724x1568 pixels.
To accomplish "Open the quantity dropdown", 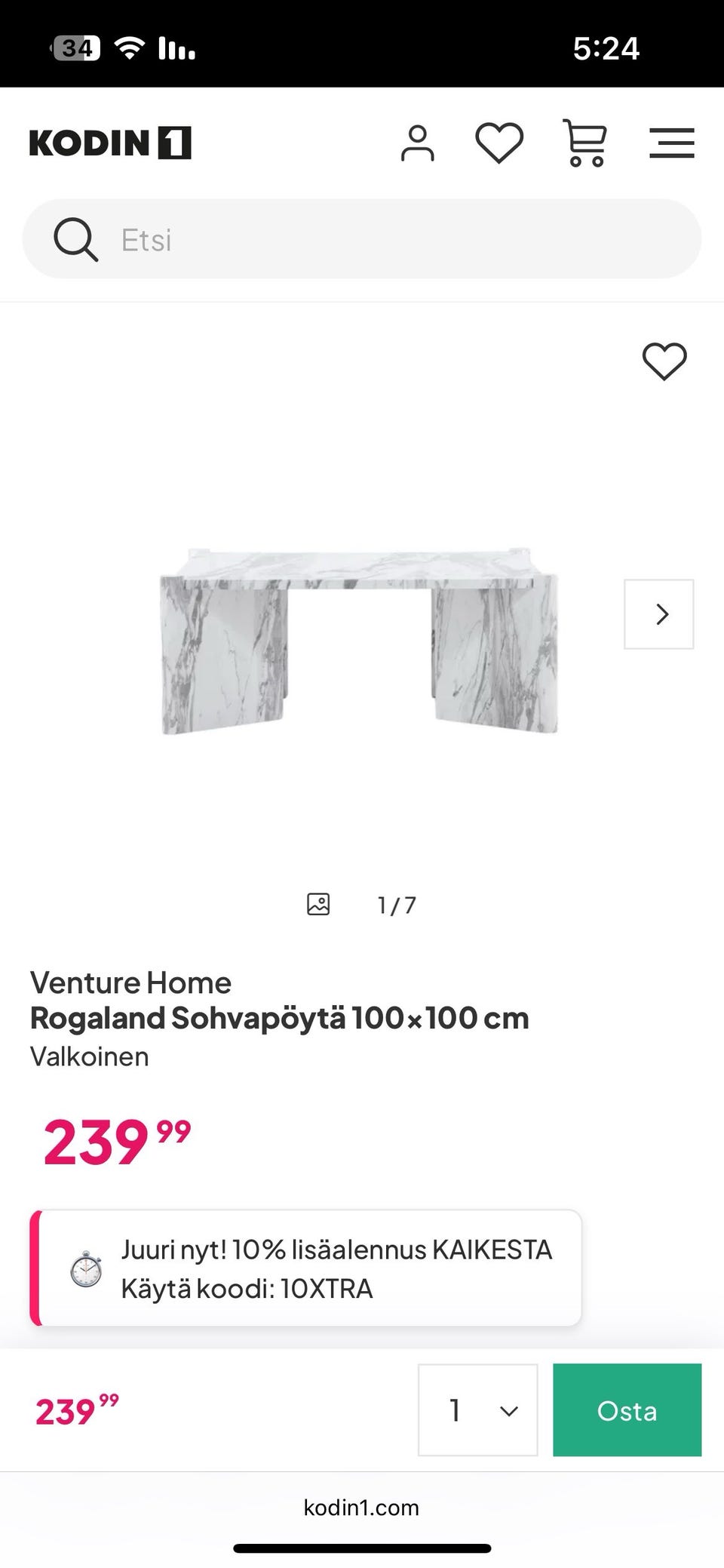I will coord(477,1410).
